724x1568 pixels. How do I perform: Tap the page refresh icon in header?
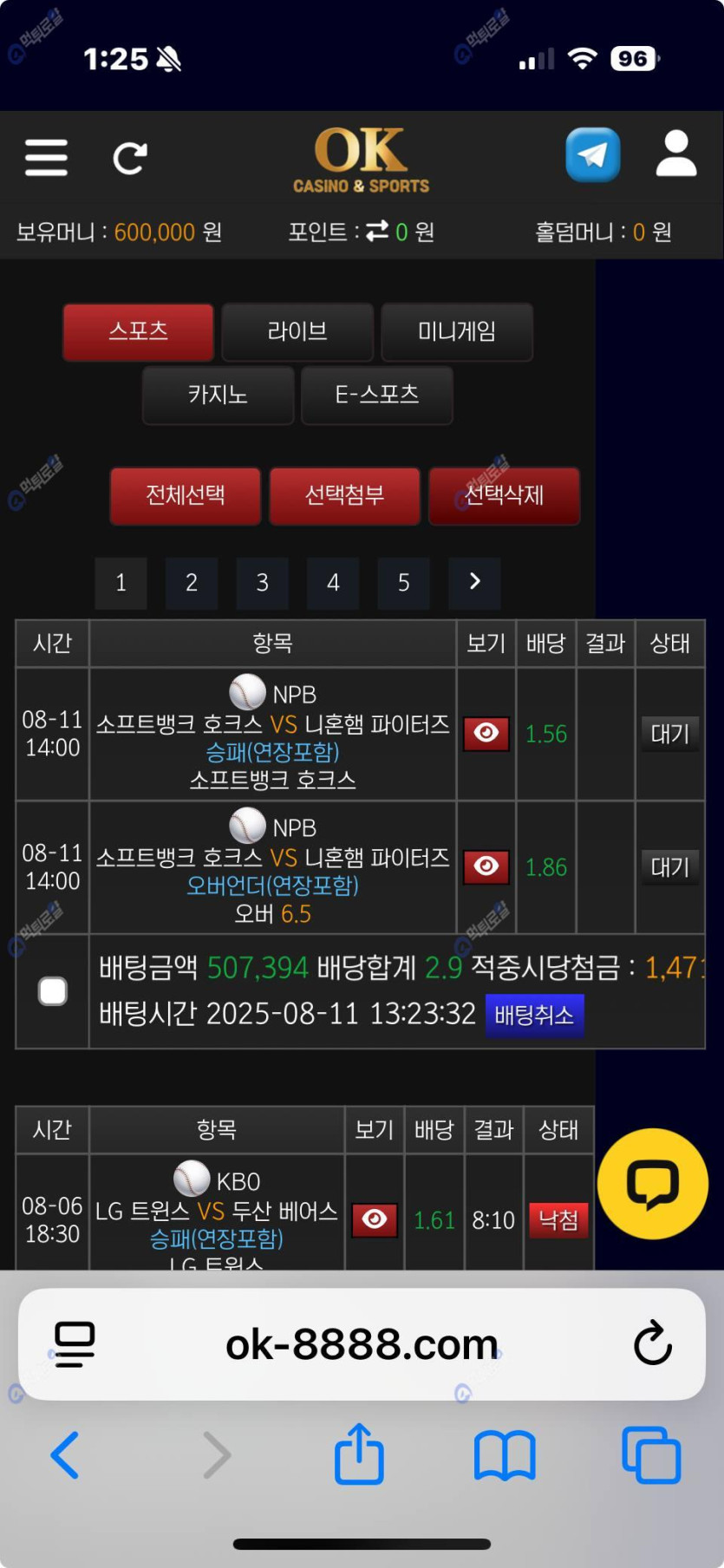(x=130, y=158)
